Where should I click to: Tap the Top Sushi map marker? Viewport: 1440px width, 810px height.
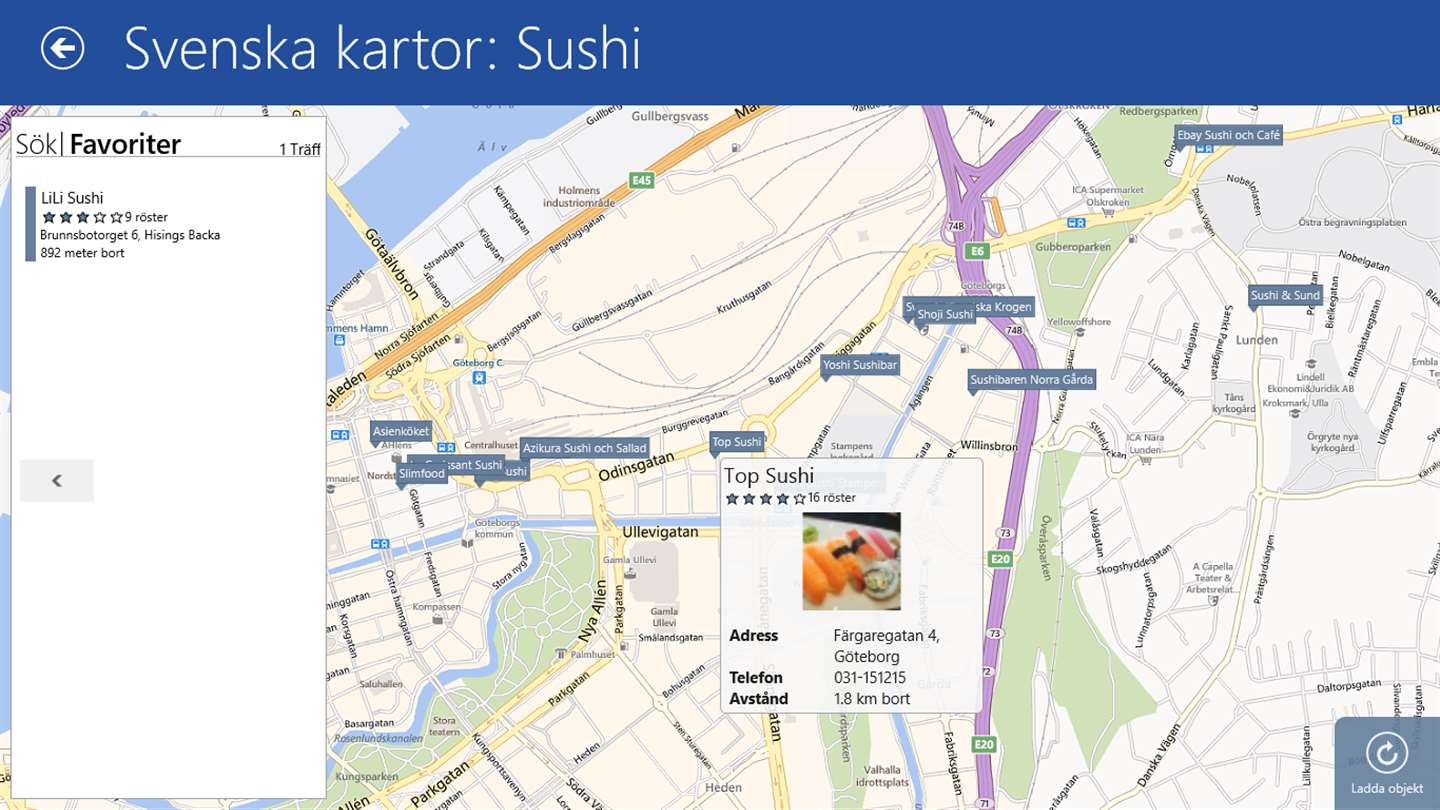[x=737, y=442]
